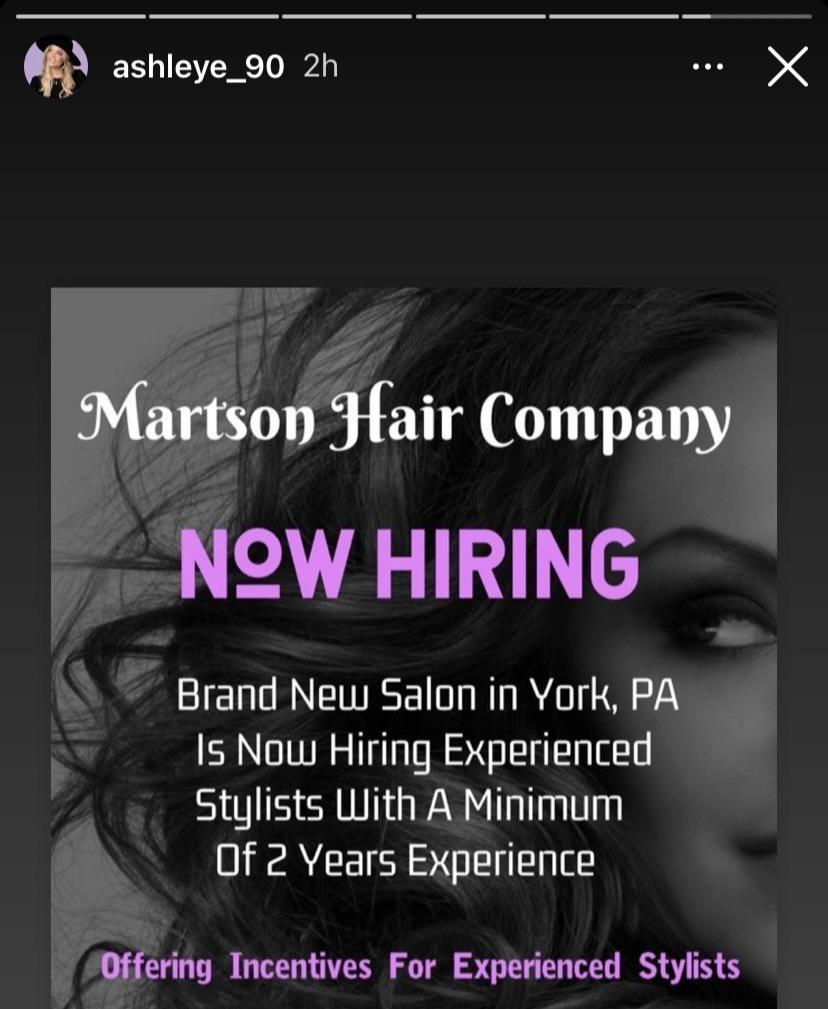Tap the fourth progress bar segment
The image size is (828, 1009).
pyautogui.click(x=480, y=16)
